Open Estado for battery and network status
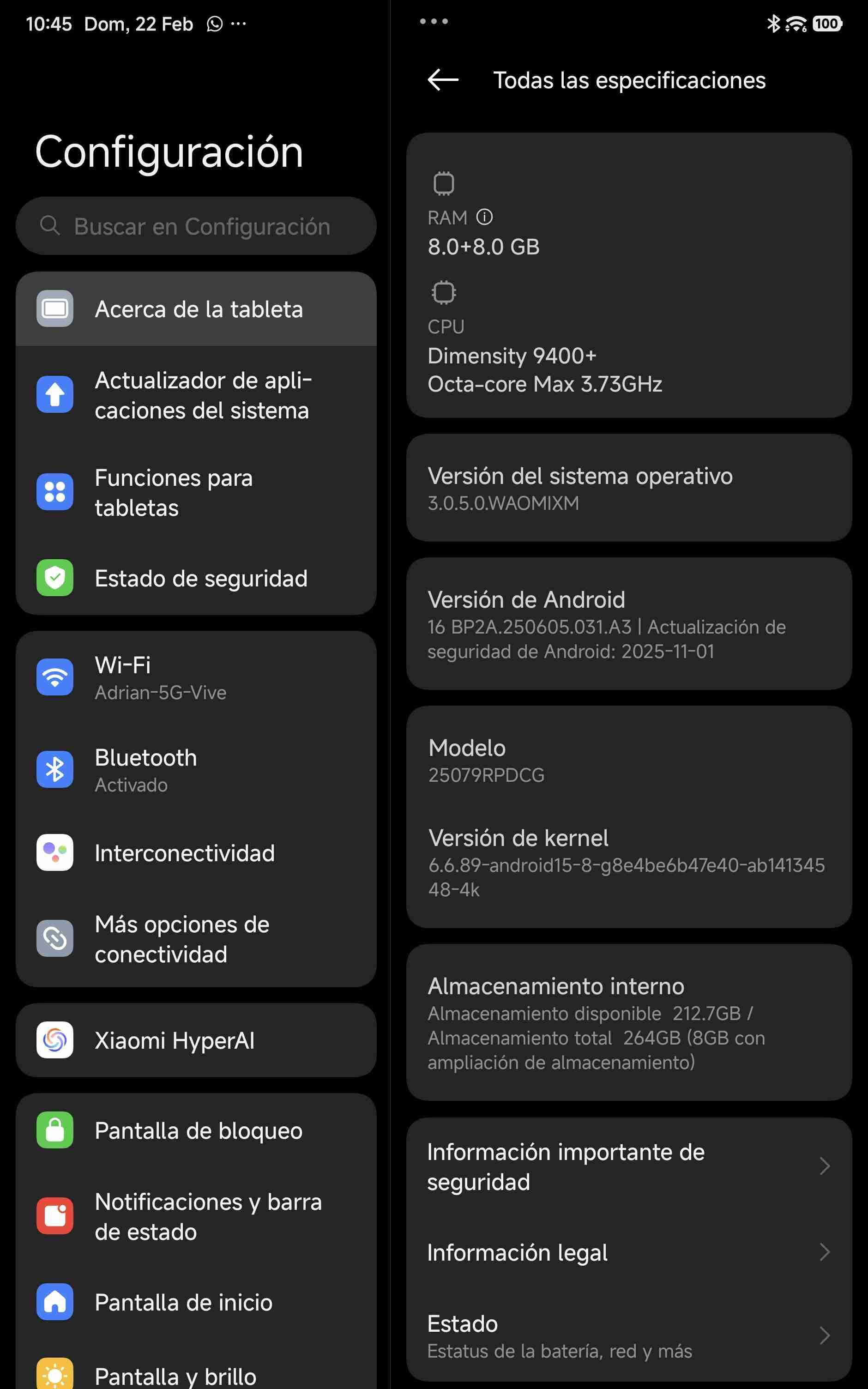This screenshot has height=1389, width=868. [629, 1336]
